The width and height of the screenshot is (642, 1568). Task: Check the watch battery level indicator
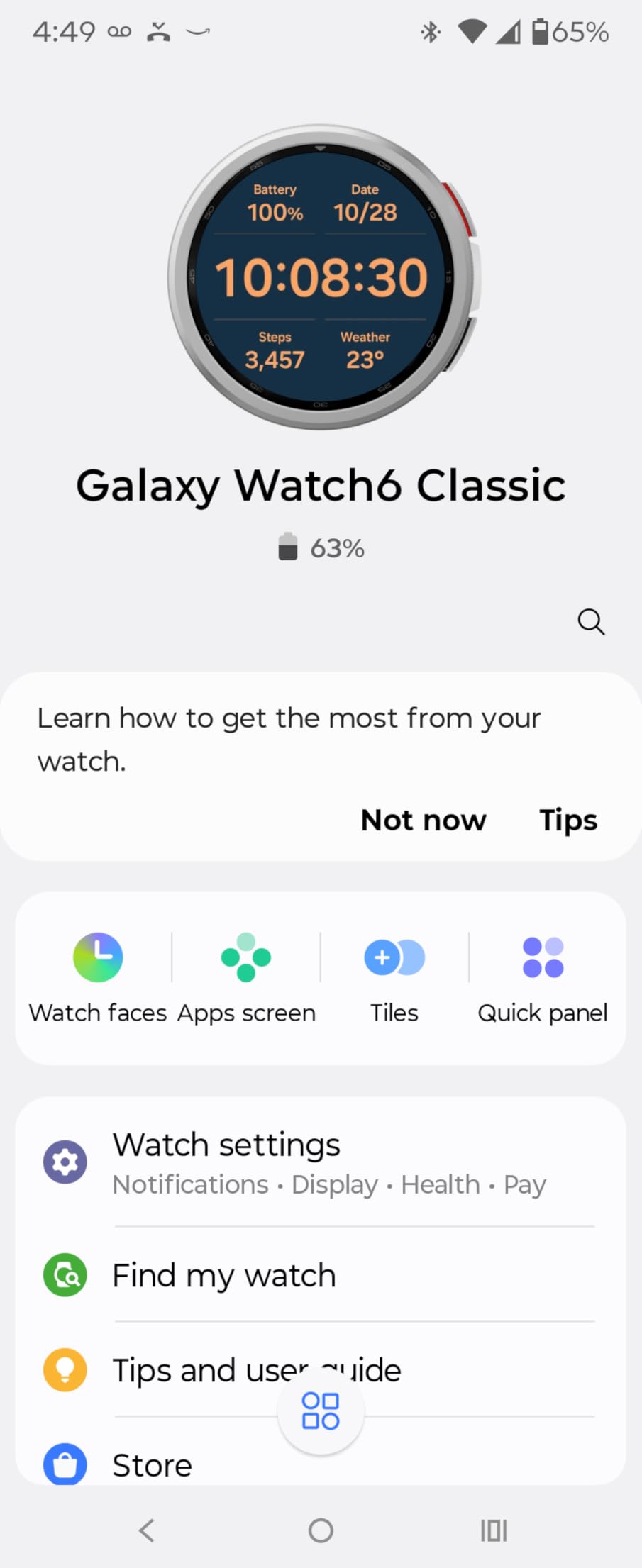[x=287, y=547]
